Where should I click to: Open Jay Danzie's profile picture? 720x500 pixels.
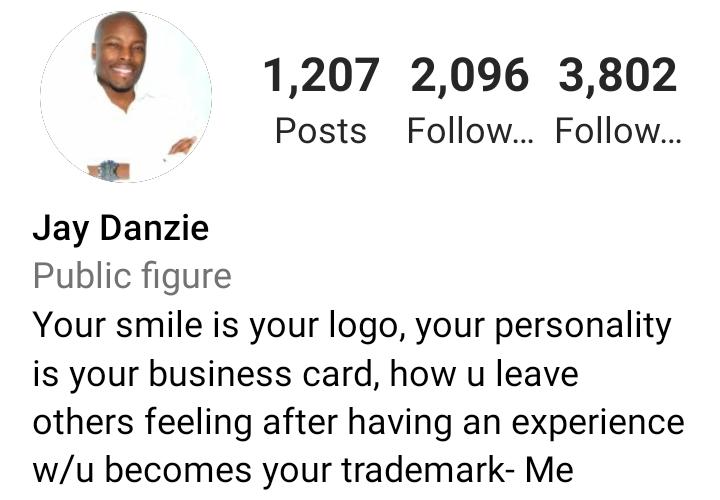pyautogui.click(x=126, y=98)
